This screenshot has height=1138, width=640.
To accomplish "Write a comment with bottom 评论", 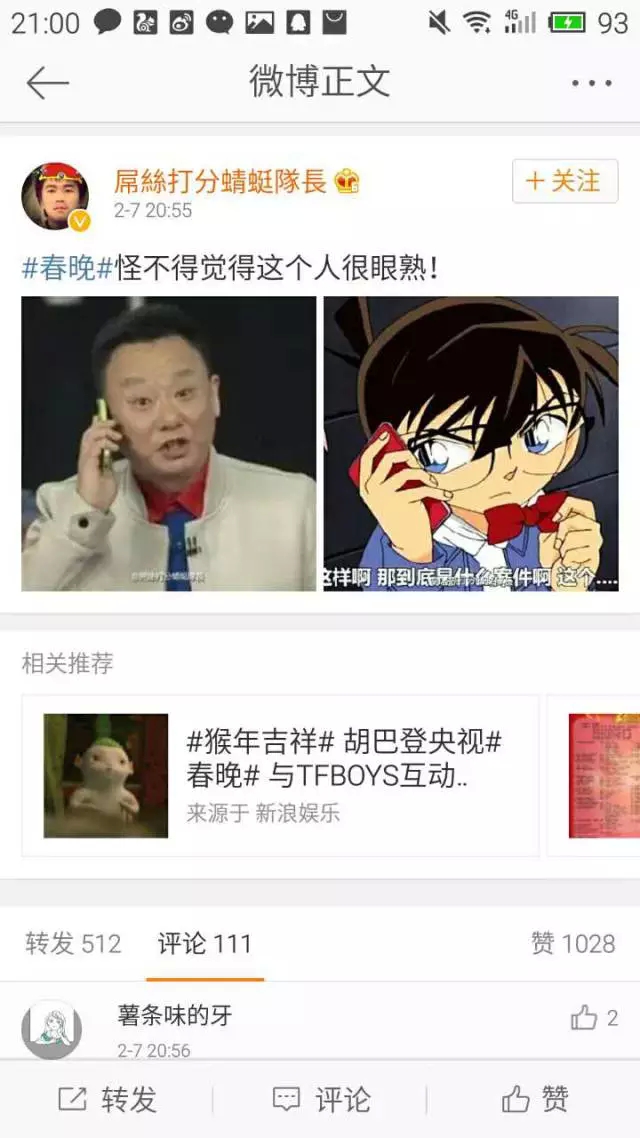I will [x=320, y=1100].
